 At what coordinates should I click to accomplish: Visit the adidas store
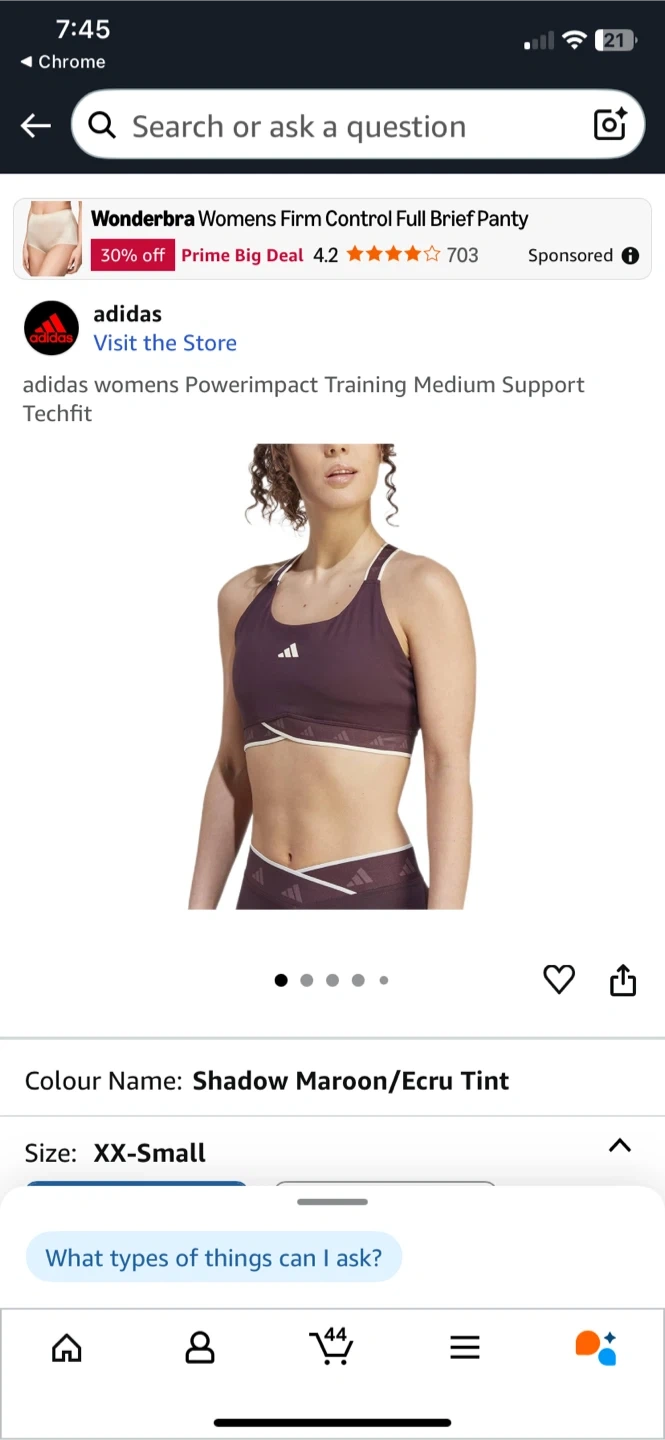tap(165, 343)
